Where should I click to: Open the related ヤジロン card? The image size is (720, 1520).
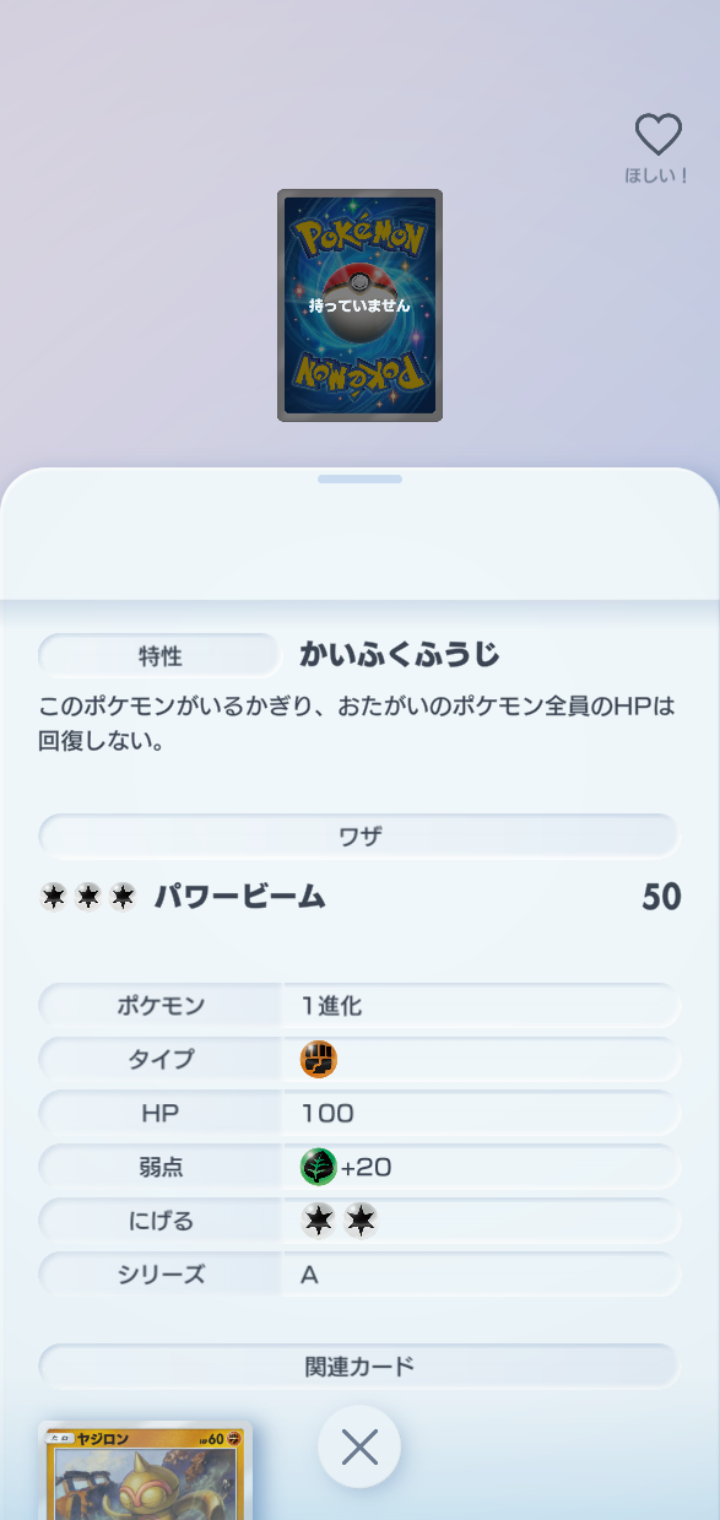click(145, 1471)
